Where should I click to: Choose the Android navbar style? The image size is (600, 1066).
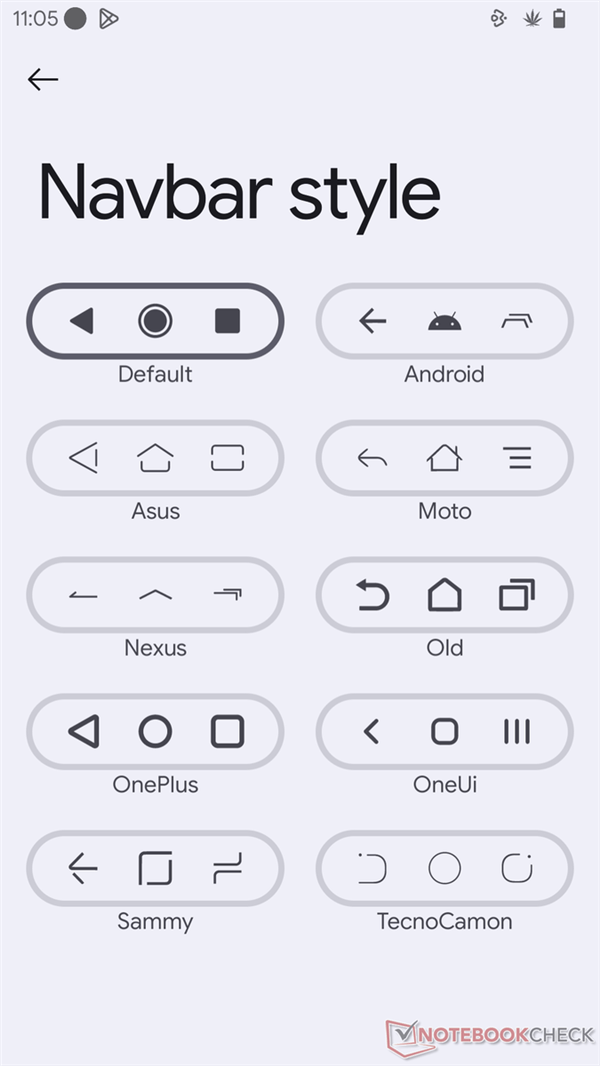[444, 321]
